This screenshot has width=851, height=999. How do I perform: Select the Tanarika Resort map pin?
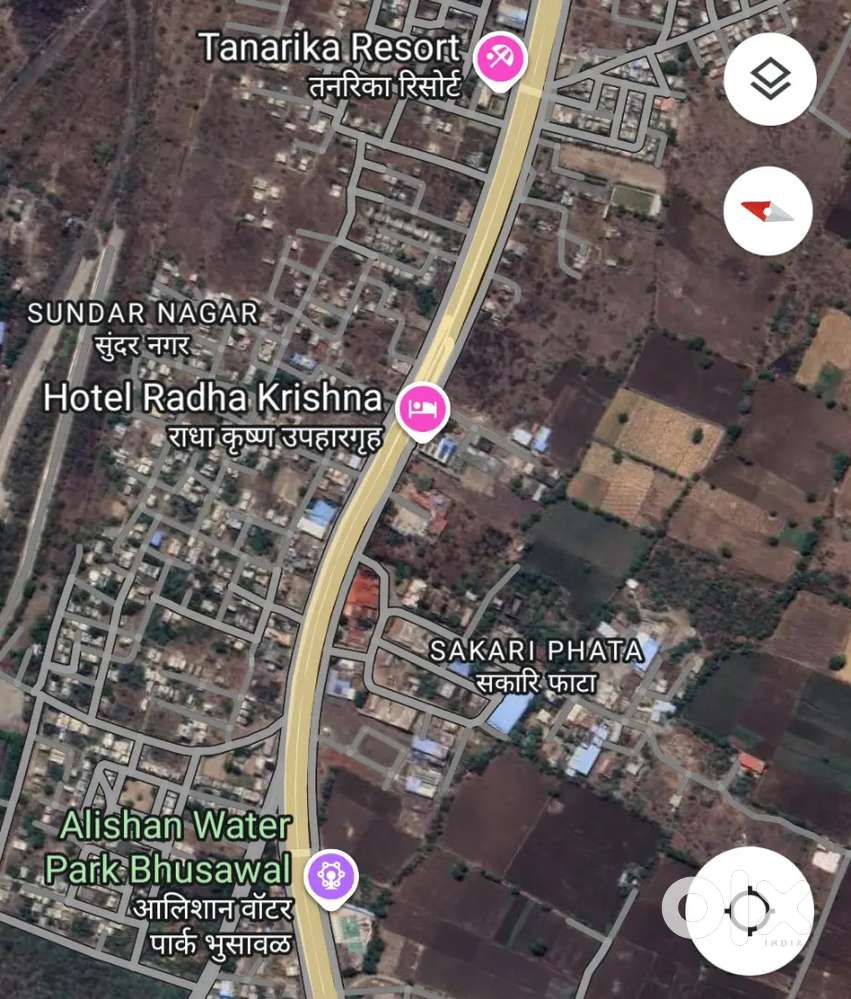click(x=493, y=57)
